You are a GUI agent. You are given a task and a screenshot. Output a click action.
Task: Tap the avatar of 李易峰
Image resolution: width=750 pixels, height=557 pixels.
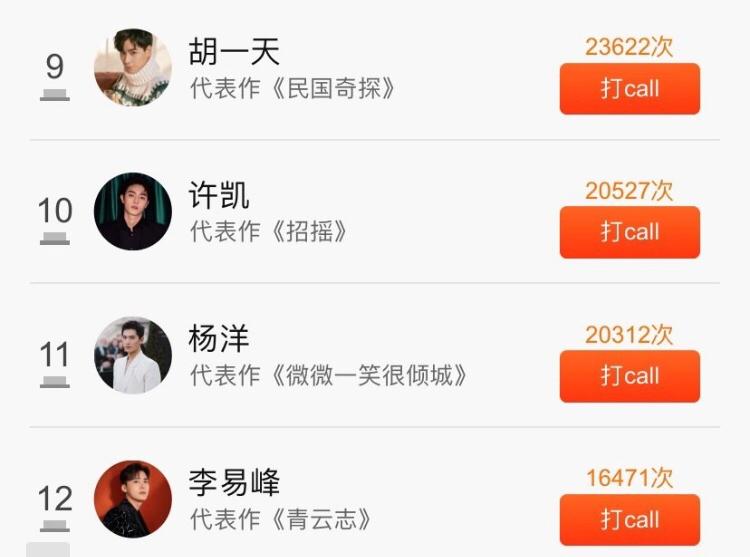click(133, 498)
